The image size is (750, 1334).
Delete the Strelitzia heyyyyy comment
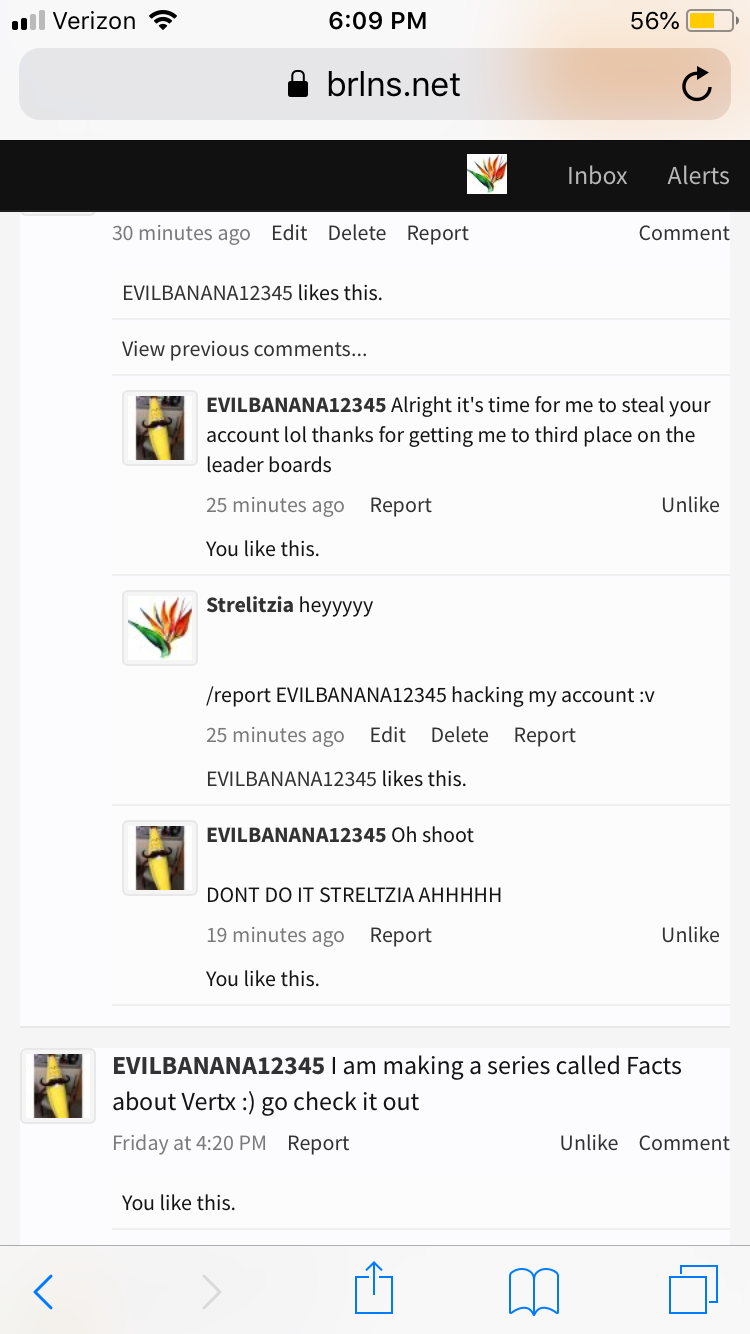point(460,735)
